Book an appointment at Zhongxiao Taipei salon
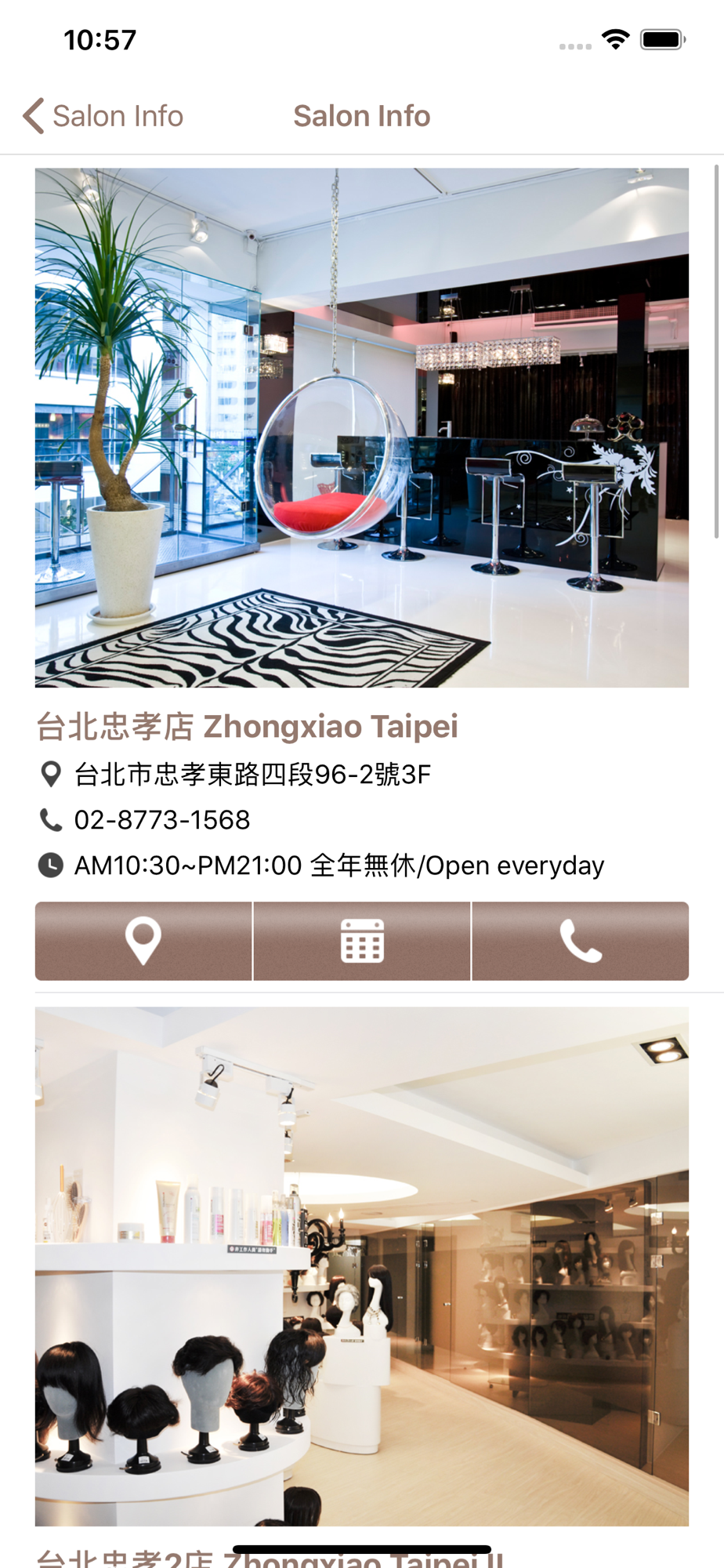Viewport: 724px width, 1568px height. pos(362,941)
